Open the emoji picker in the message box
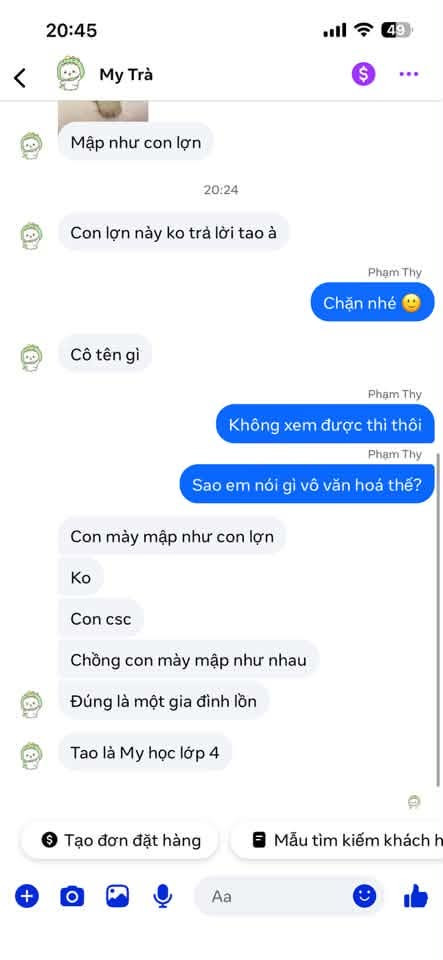This screenshot has width=443, height=960. [x=364, y=896]
